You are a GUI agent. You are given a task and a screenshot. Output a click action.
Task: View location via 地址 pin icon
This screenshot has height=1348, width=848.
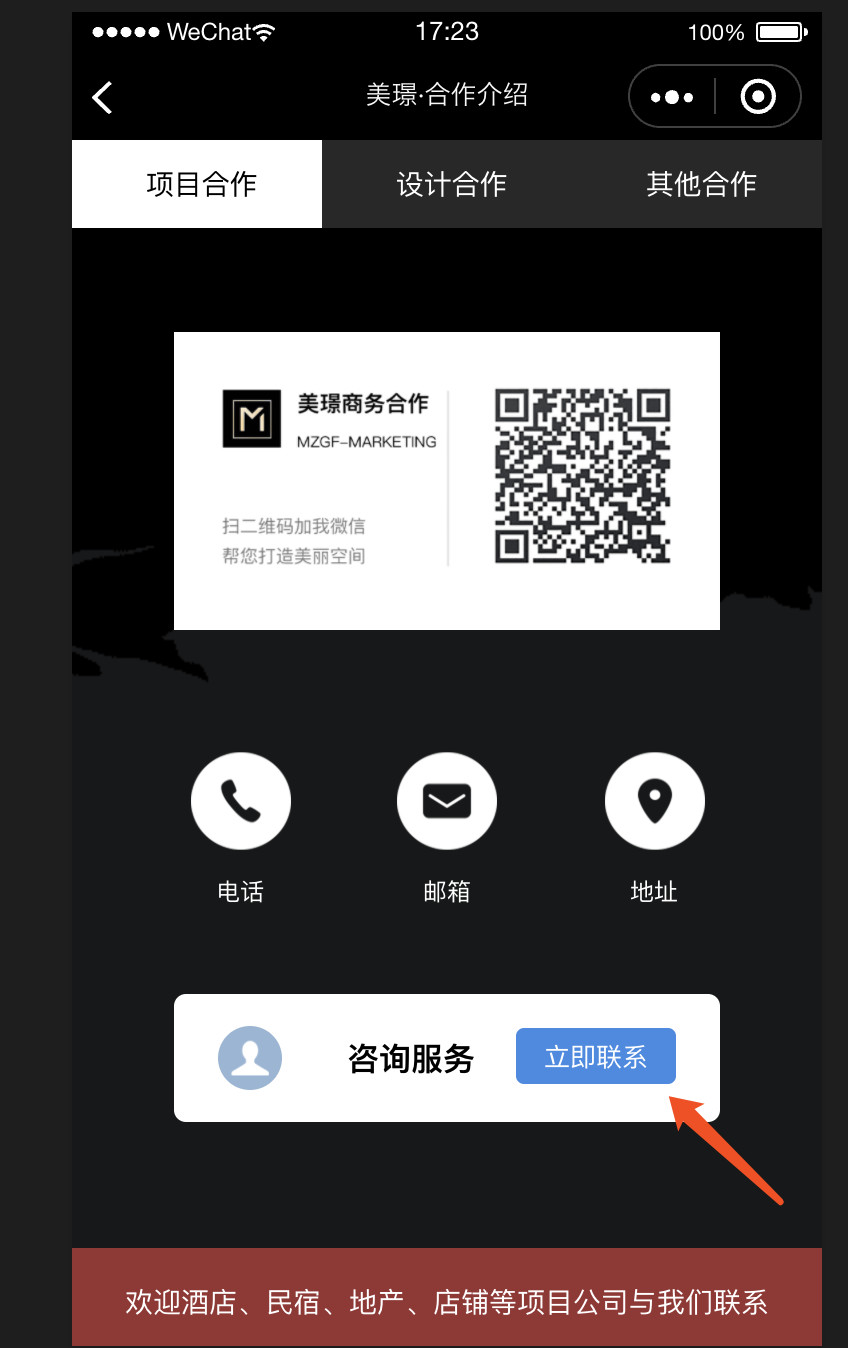point(654,801)
